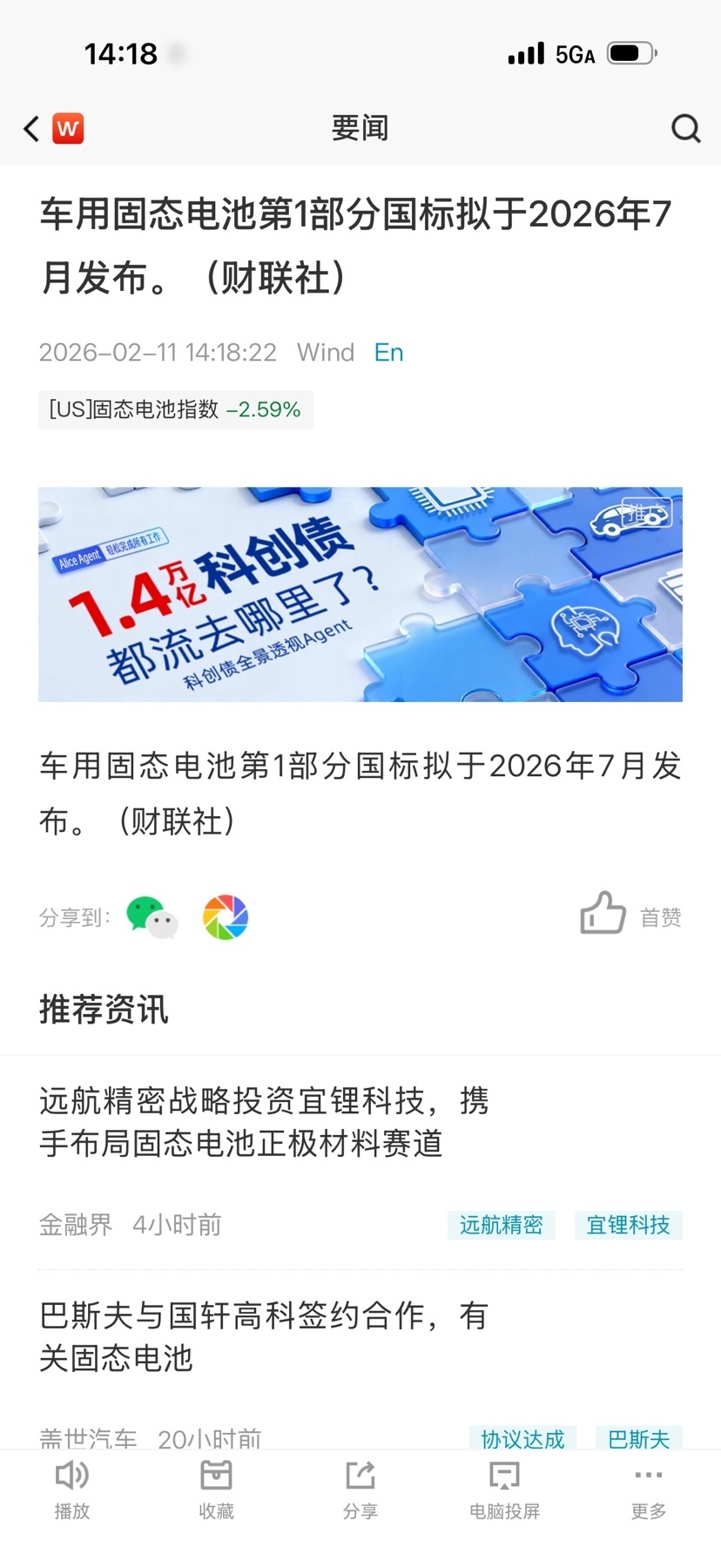Open the 远航精密战略投资宜锂科技 news item
The image size is (721, 1568).
coord(263,1122)
